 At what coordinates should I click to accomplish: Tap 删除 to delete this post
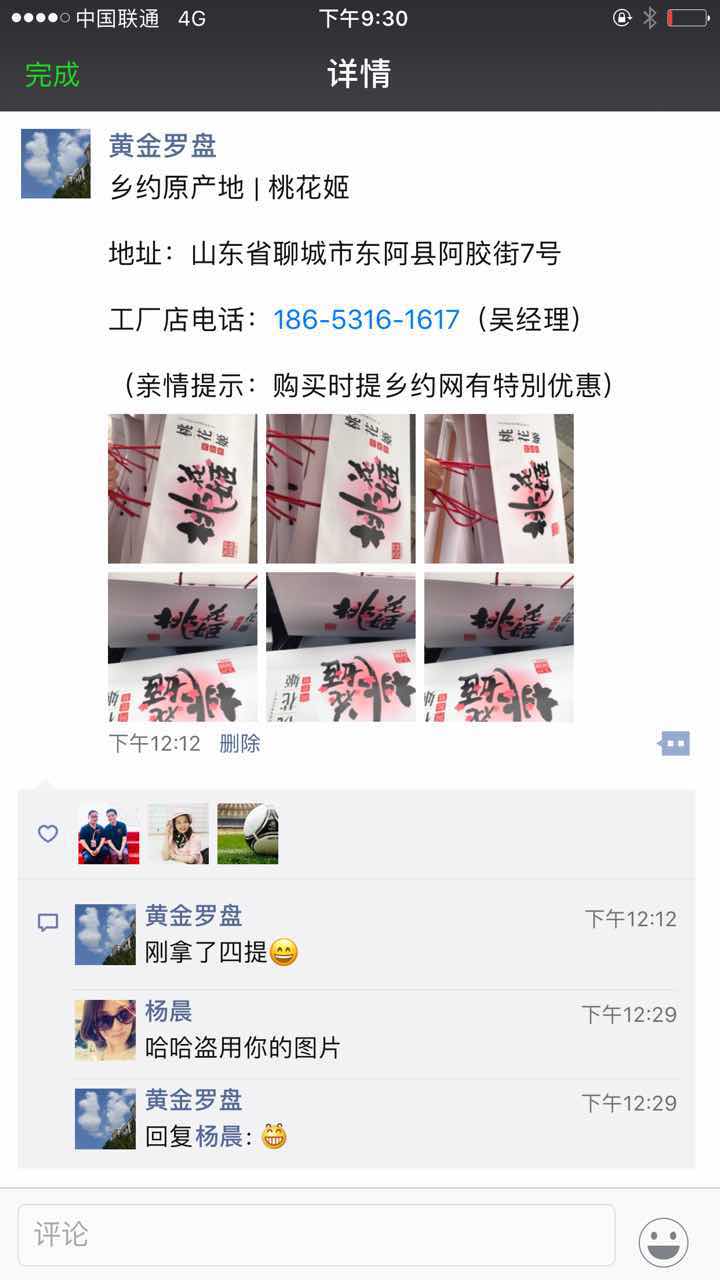pyautogui.click(x=240, y=744)
